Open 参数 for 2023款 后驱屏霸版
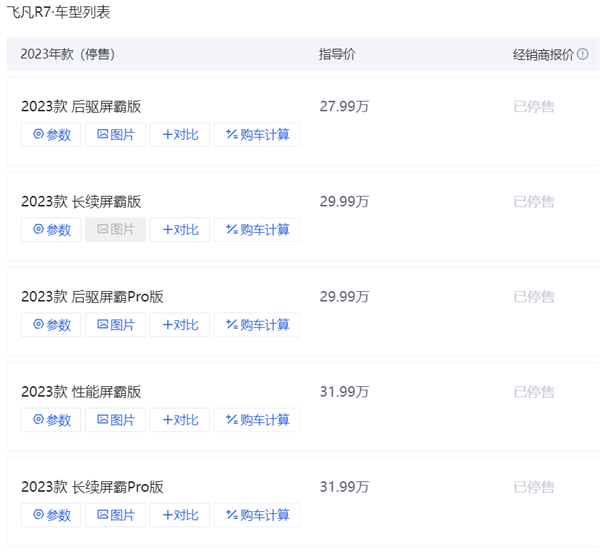This screenshot has height=552, width=600. [51, 135]
